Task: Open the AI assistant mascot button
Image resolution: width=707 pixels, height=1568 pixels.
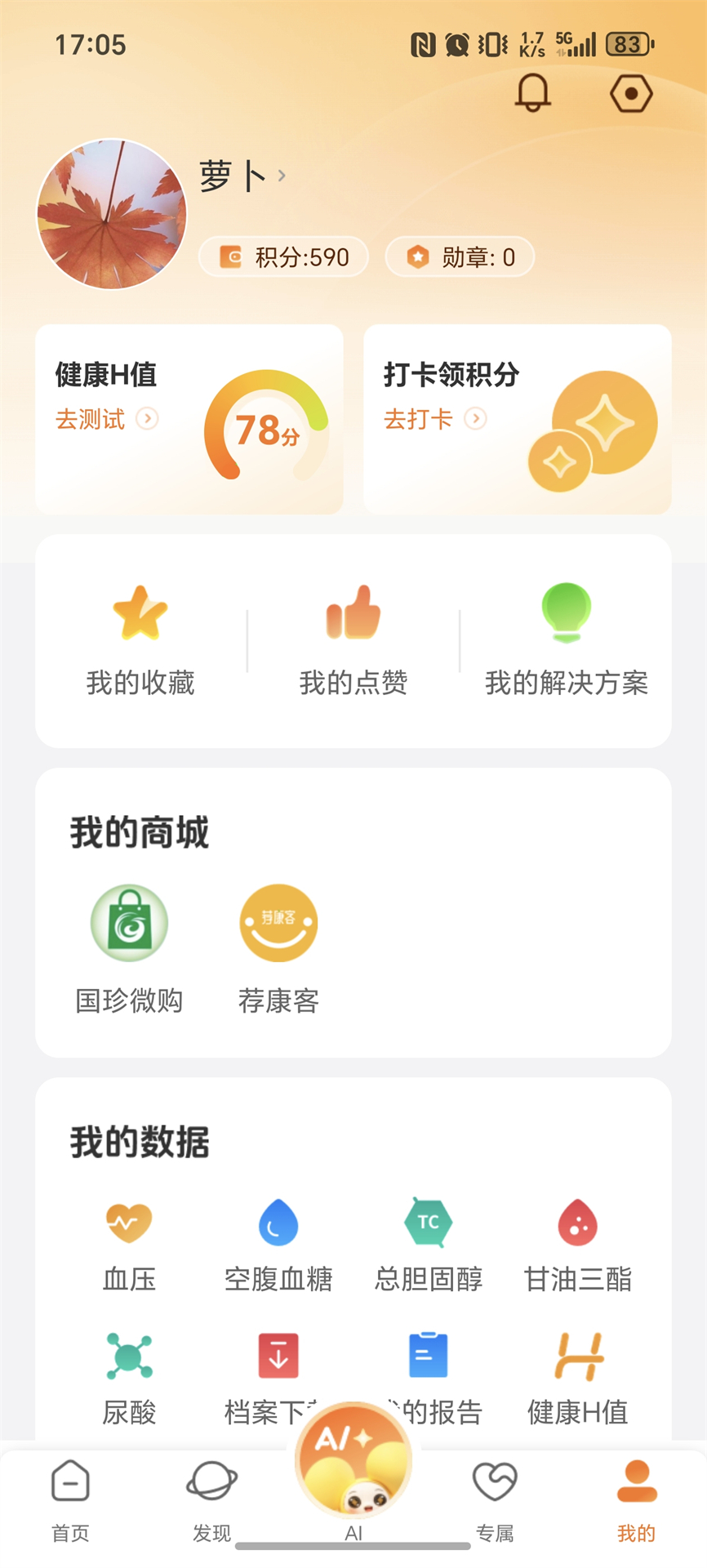Action: pyautogui.click(x=353, y=1462)
